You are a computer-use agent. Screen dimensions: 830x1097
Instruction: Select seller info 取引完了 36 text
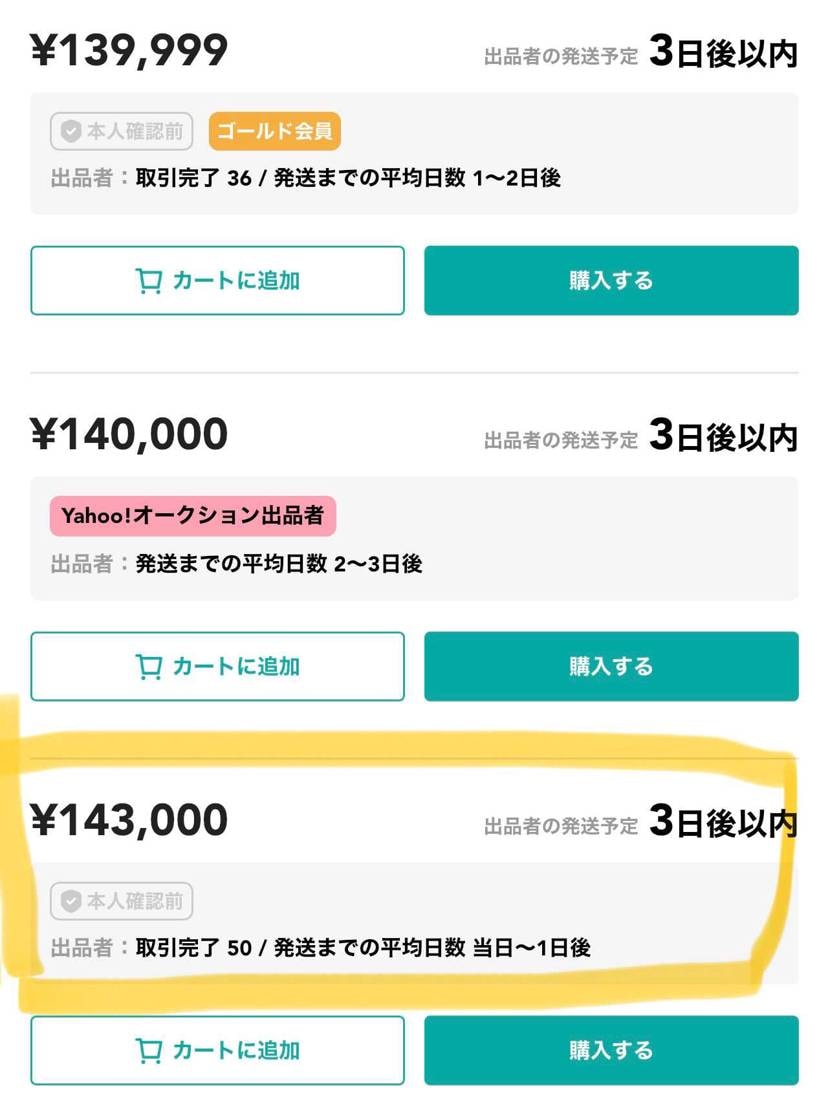[300, 177]
